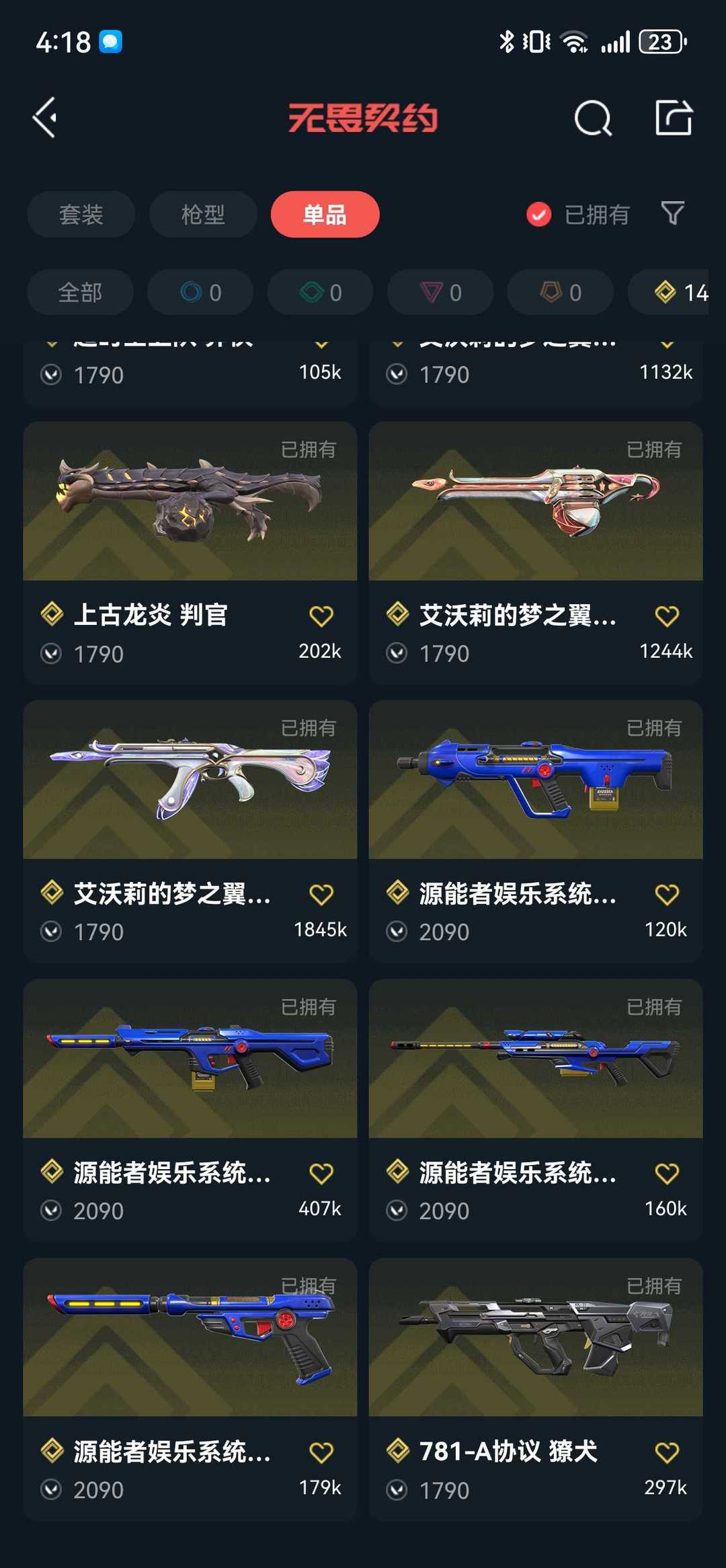Click the 全部 filter button
726x1568 pixels.
81,292
